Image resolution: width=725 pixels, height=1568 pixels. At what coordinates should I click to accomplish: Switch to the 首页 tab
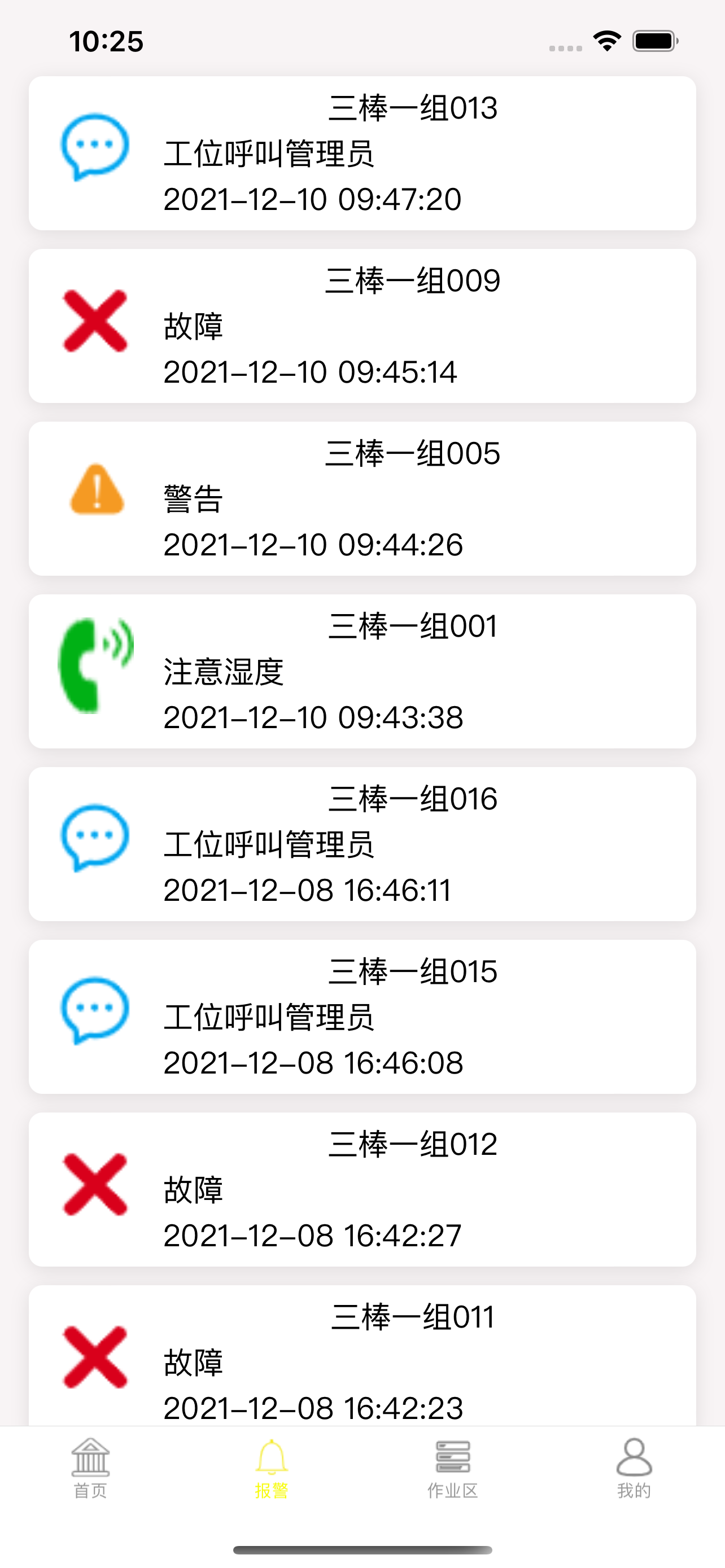pos(91,1468)
